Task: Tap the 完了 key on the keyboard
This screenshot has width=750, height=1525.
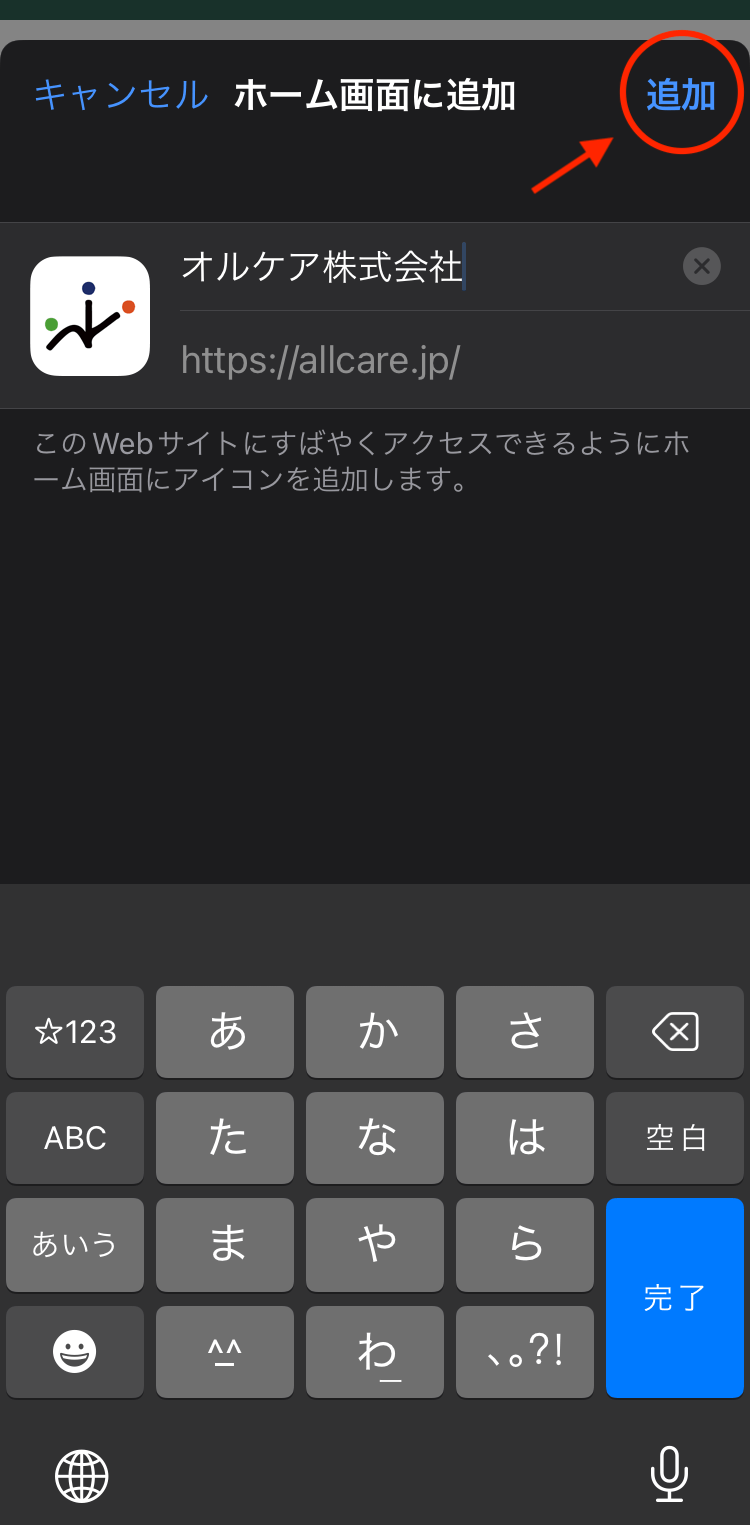Action: 674,1297
